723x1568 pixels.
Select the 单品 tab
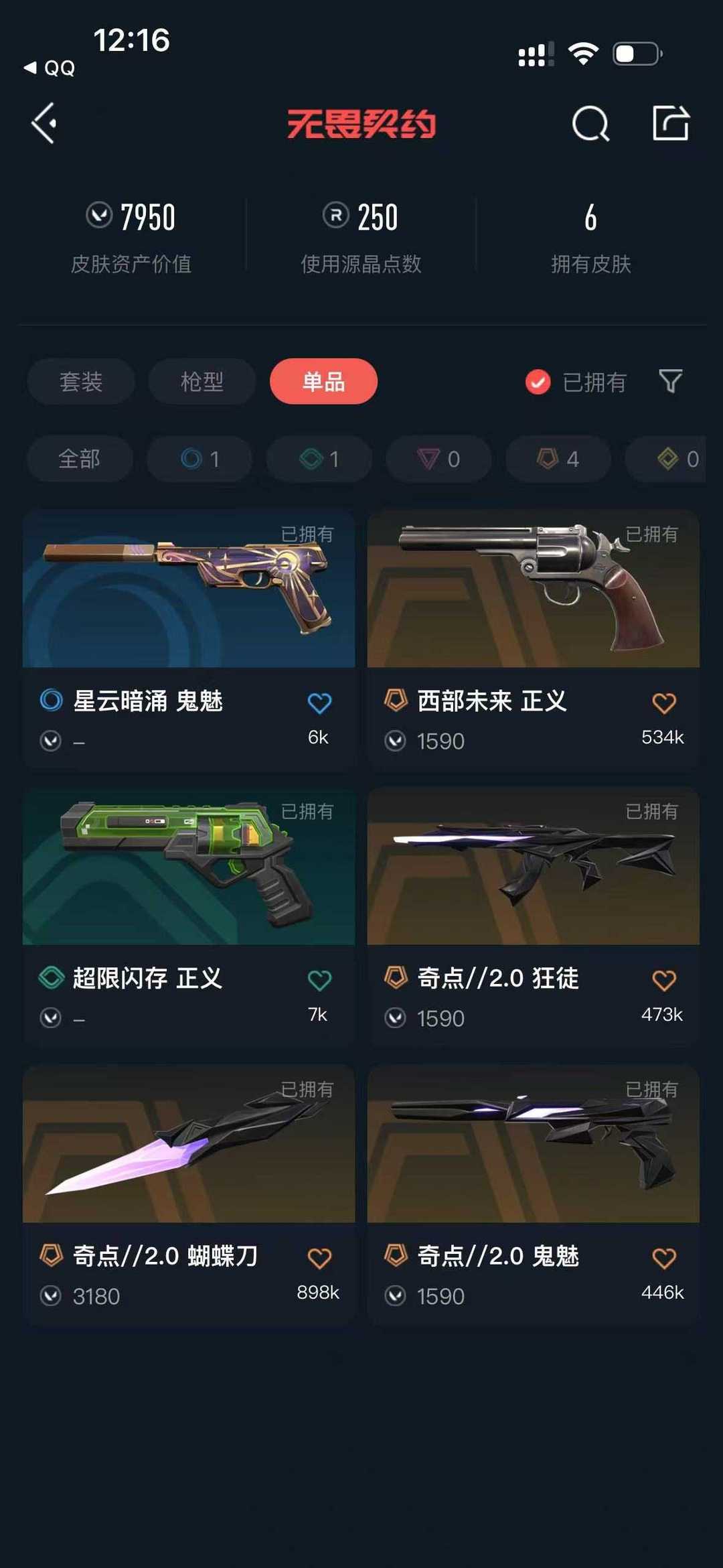(323, 381)
